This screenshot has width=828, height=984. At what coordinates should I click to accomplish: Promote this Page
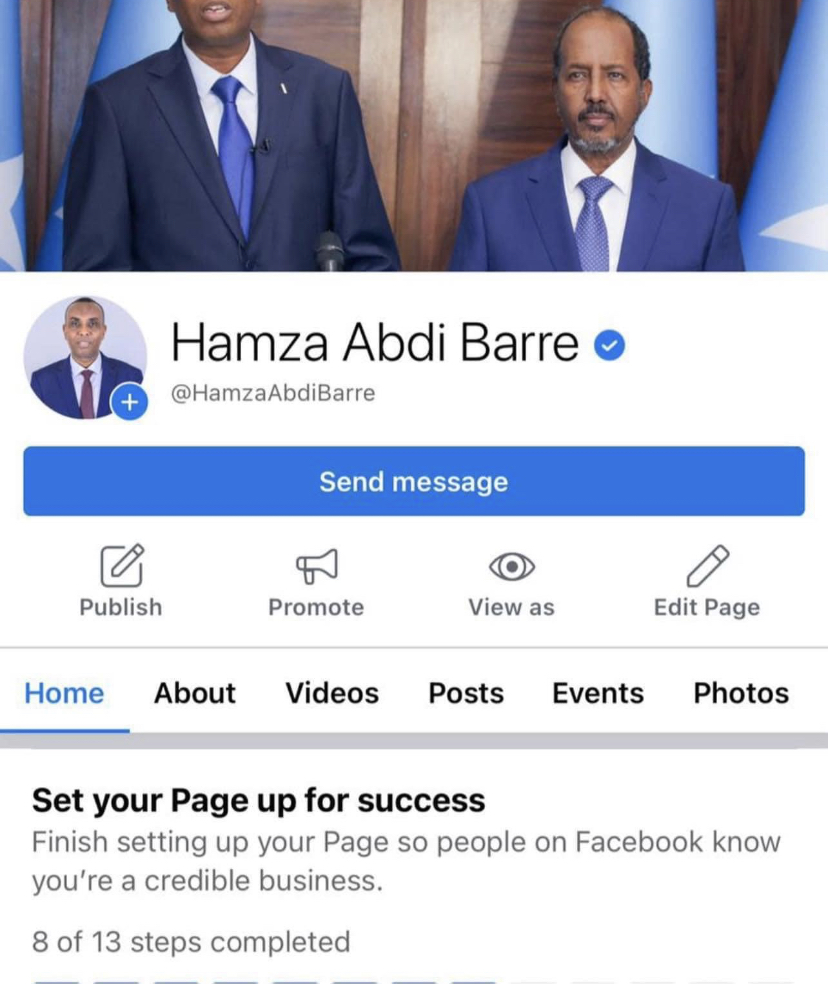316,581
